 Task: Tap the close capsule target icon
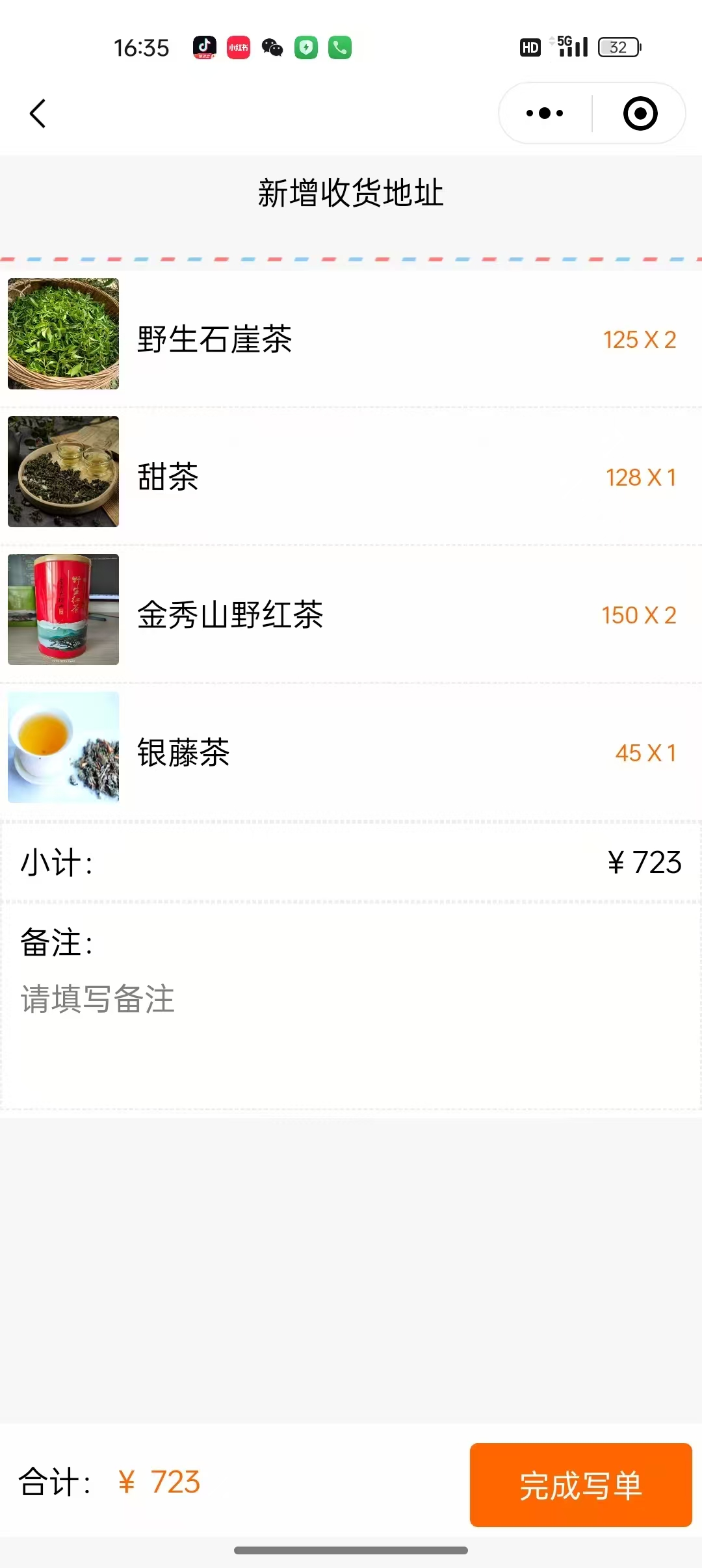point(639,112)
